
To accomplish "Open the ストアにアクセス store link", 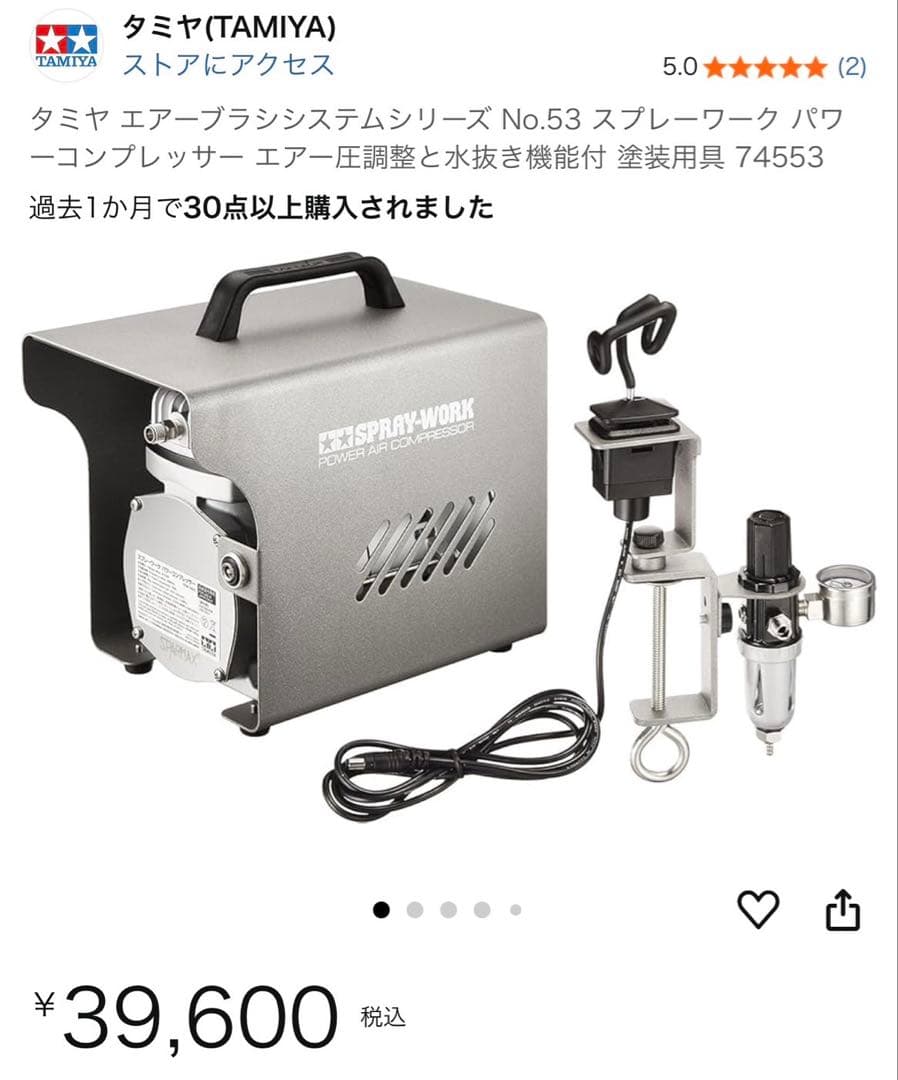I will click(x=228, y=66).
